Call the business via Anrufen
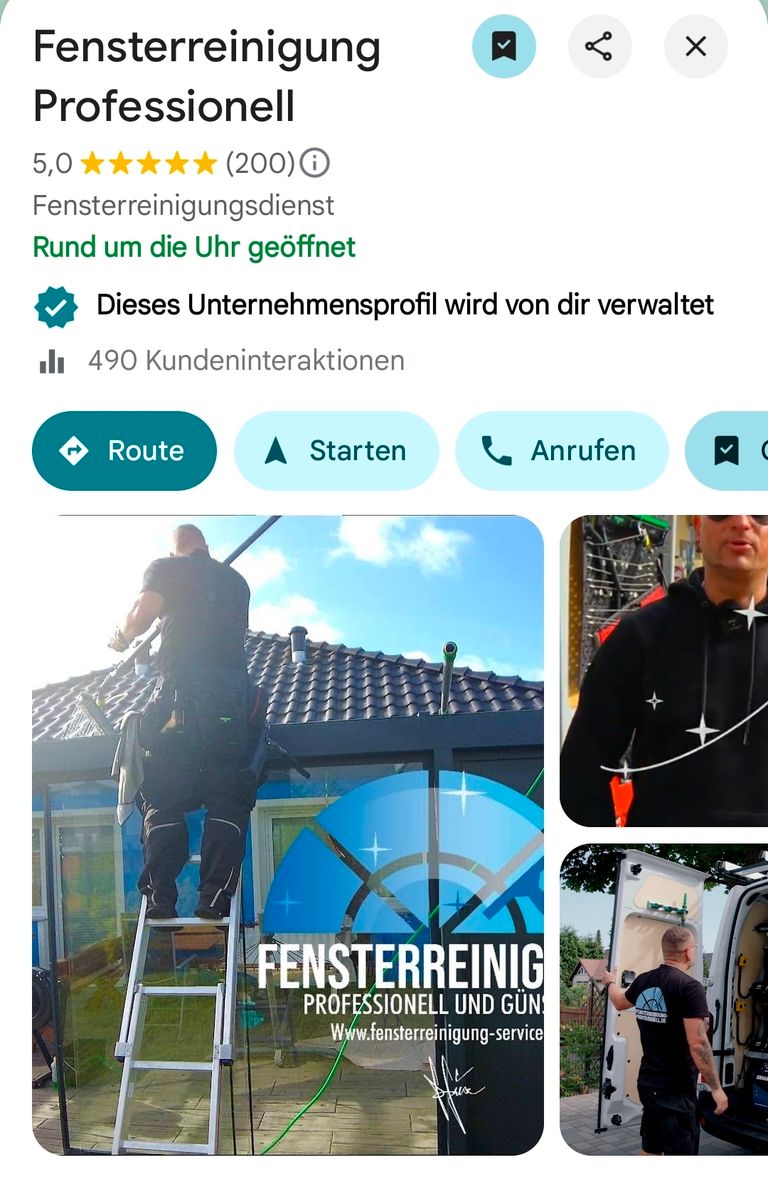Screen dimensions: 768x1197 [x=561, y=451]
